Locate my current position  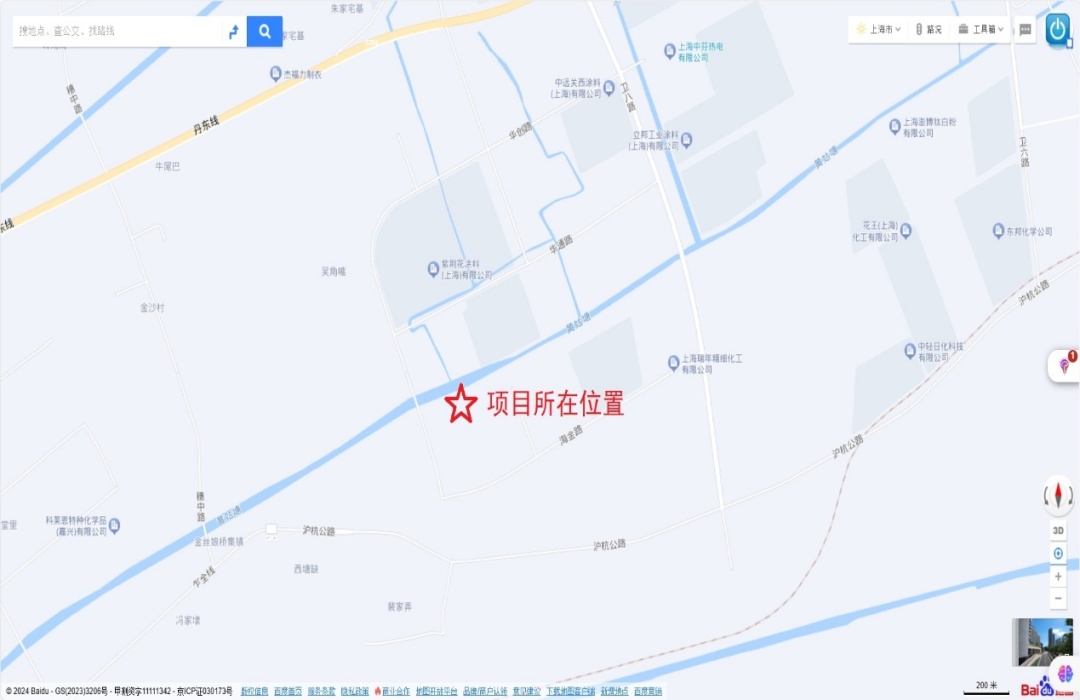pyautogui.click(x=1058, y=553)
